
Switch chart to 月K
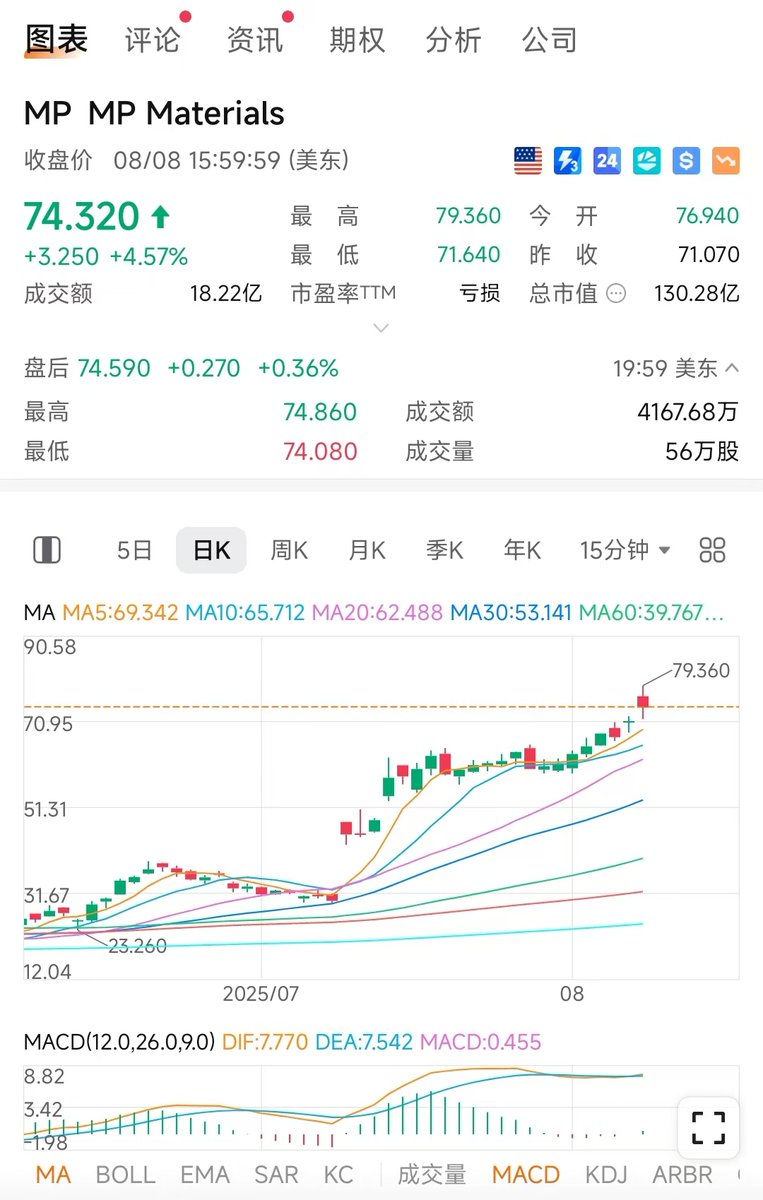click(x=367, y=550)
